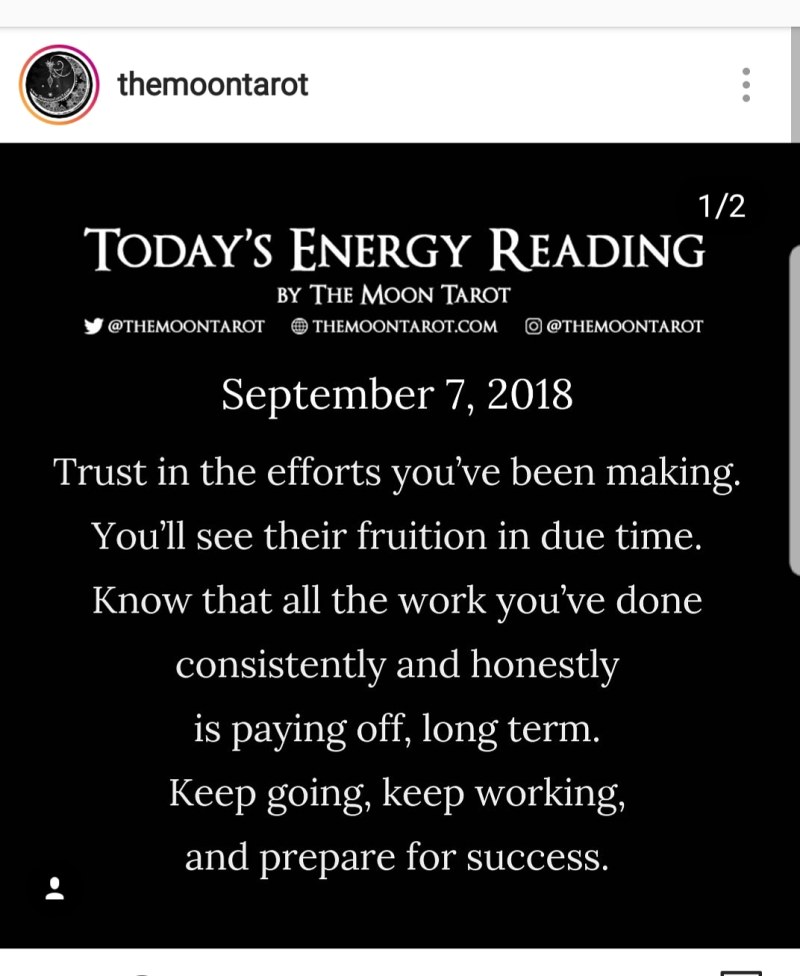The width and height of the screenshot is (800, 976).
Task: Open the post's three-dot overflow menu
Action: (745, 85)
